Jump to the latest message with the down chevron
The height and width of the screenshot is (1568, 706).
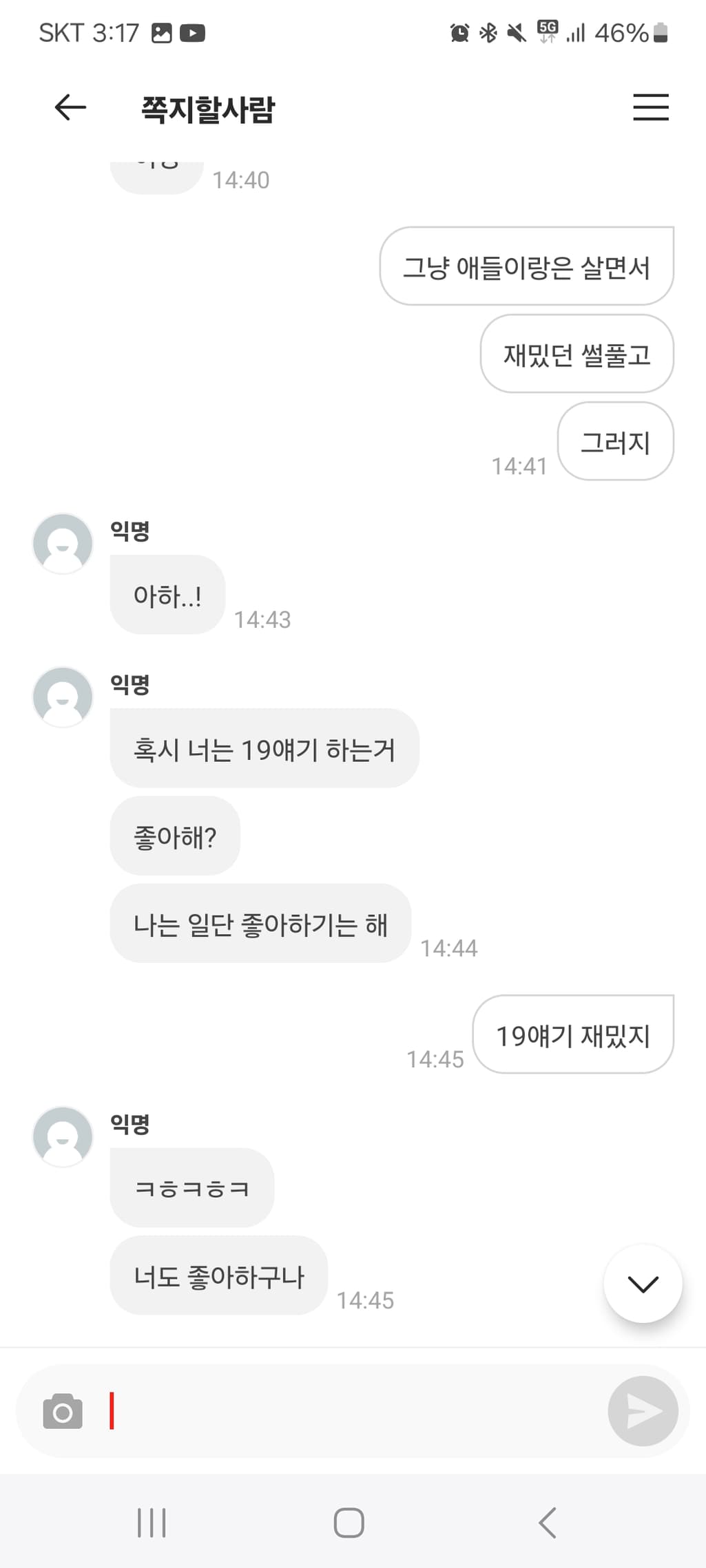[643, 1284]
